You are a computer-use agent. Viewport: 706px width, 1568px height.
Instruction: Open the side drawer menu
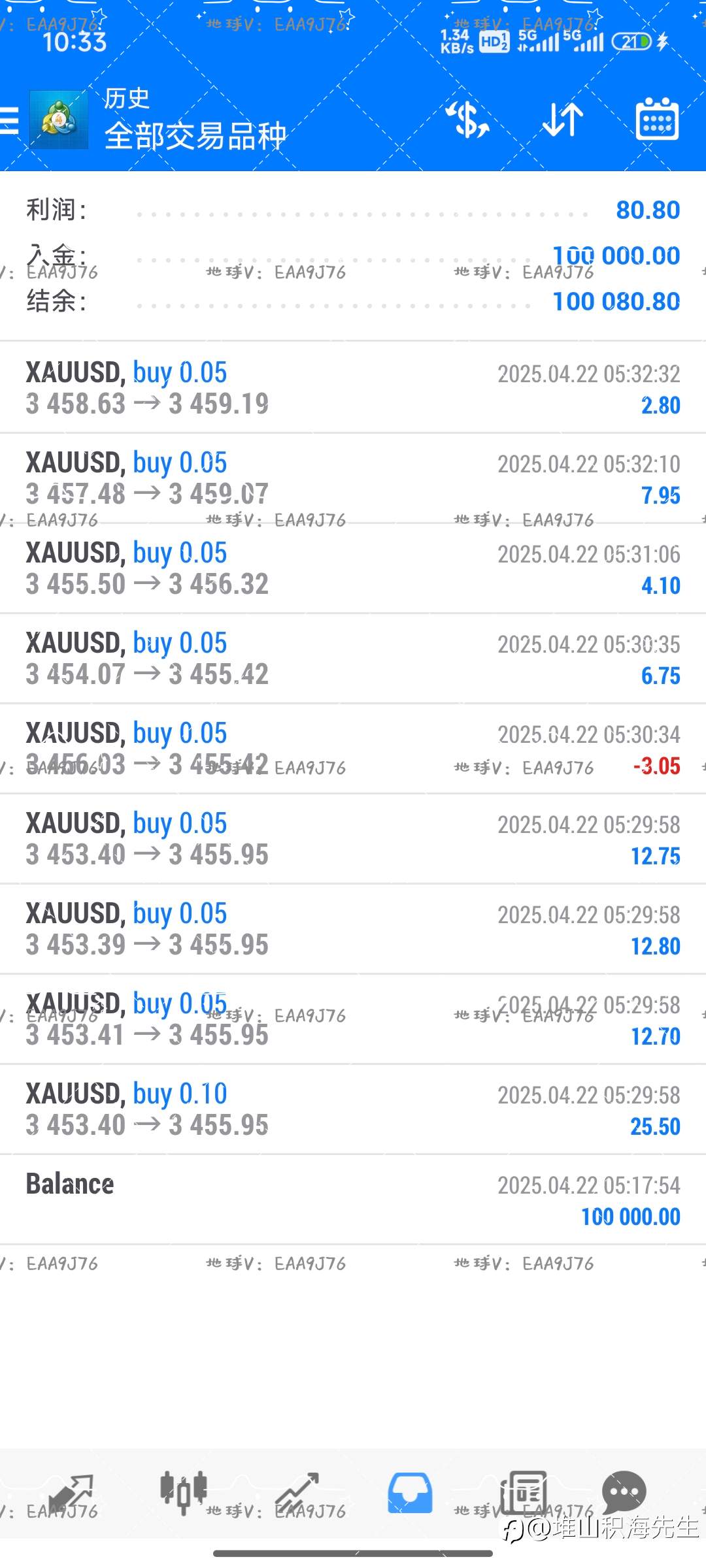tap(9, 121)
